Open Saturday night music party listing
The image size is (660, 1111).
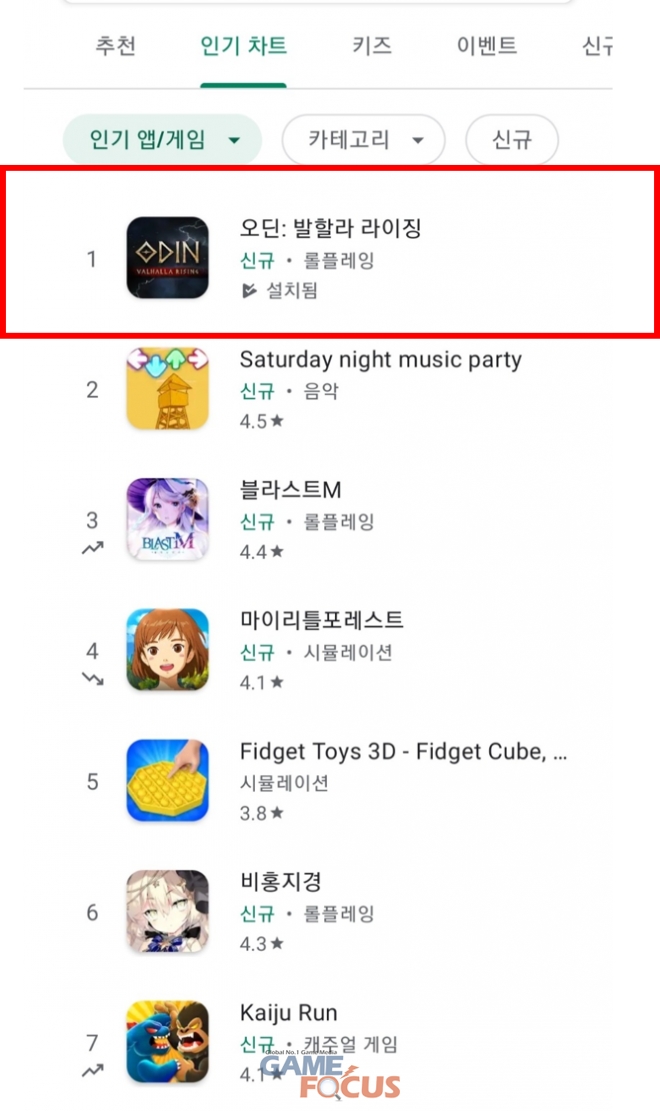[x=380, y=389]
